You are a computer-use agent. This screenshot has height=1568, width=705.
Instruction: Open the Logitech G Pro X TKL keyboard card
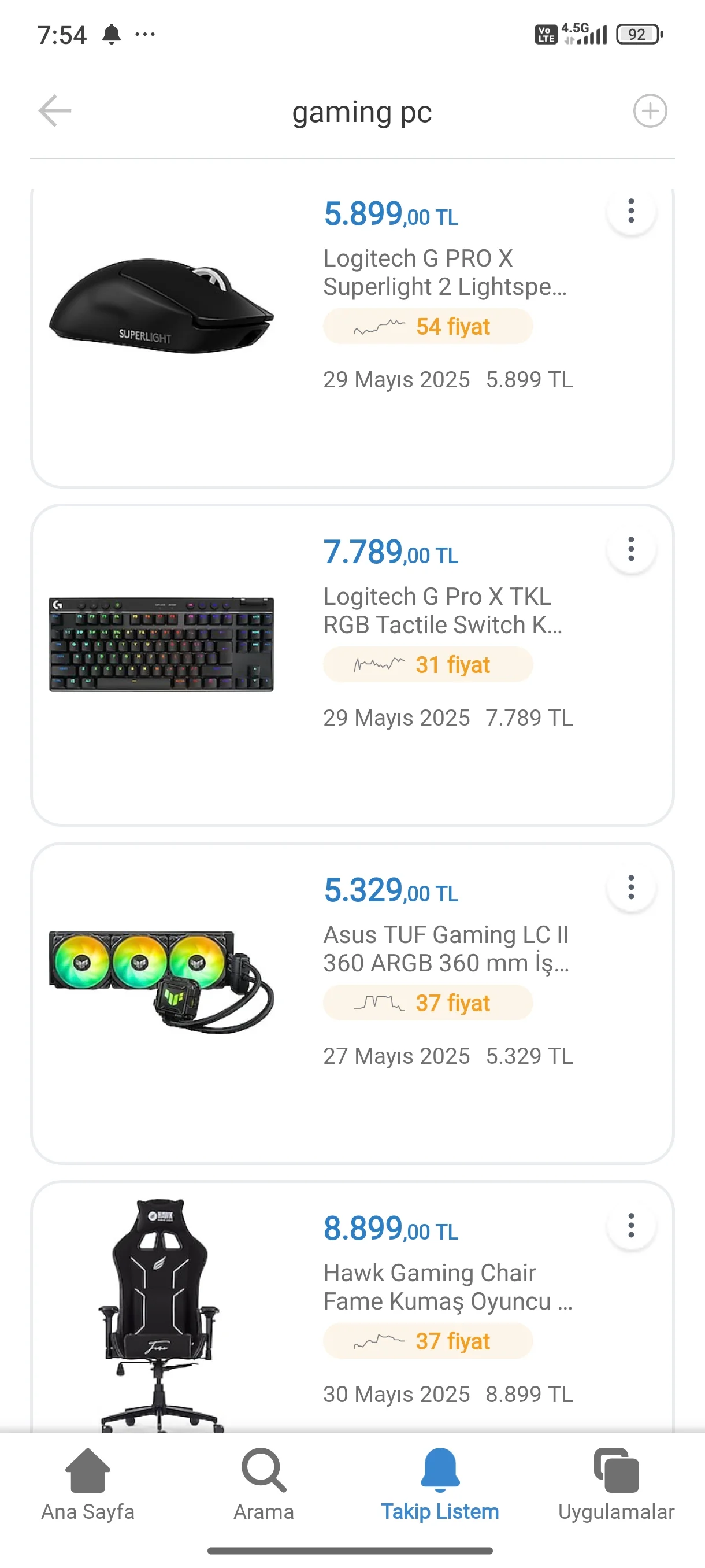[x=161, y=644]
